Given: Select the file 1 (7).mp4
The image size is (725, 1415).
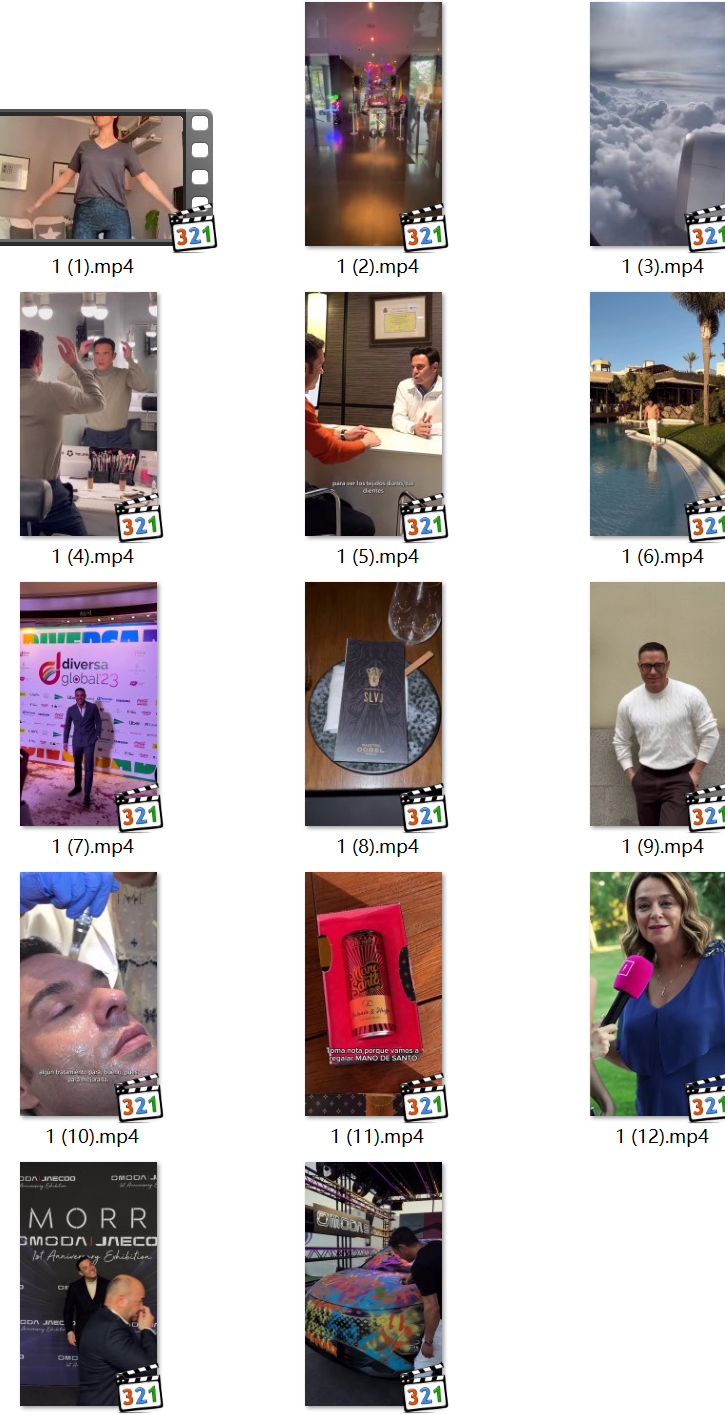Looking at the screenshot, I should (x=88, y=704).
